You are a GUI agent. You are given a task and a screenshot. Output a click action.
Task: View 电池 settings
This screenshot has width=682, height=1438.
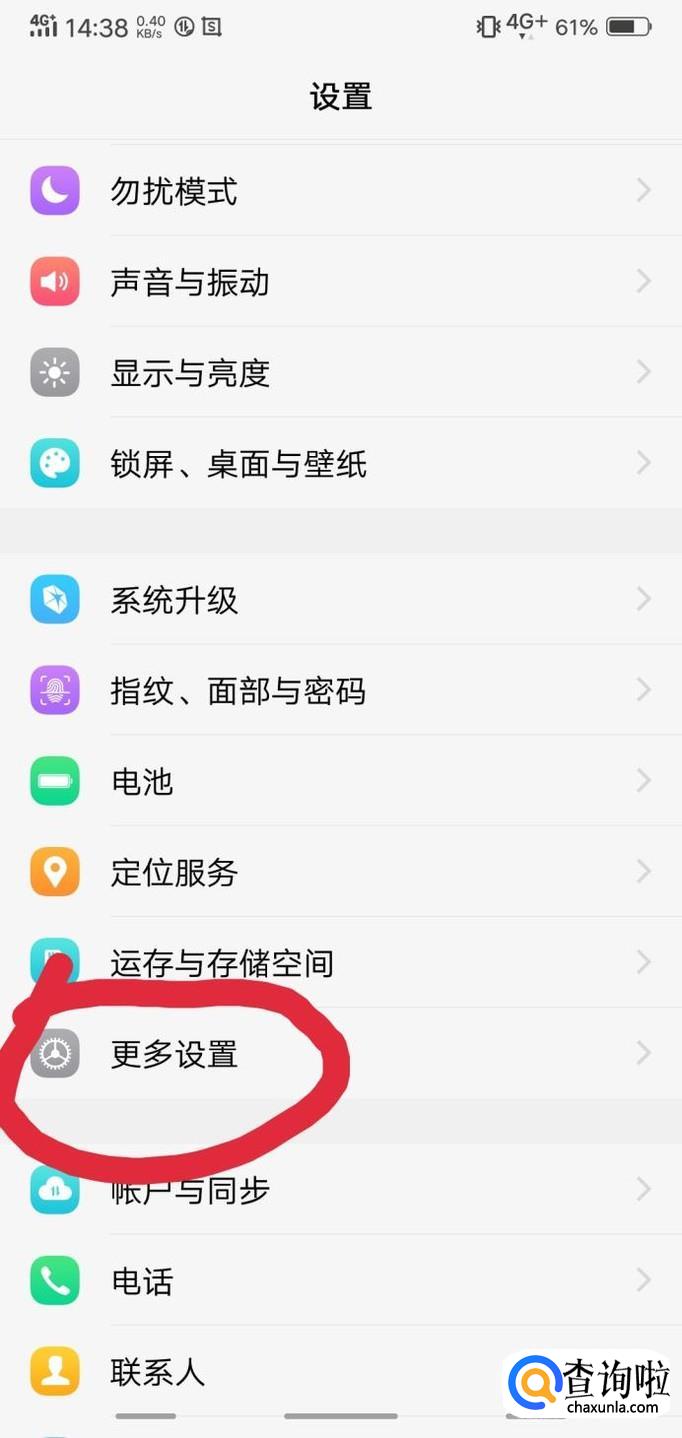point(341,781)
